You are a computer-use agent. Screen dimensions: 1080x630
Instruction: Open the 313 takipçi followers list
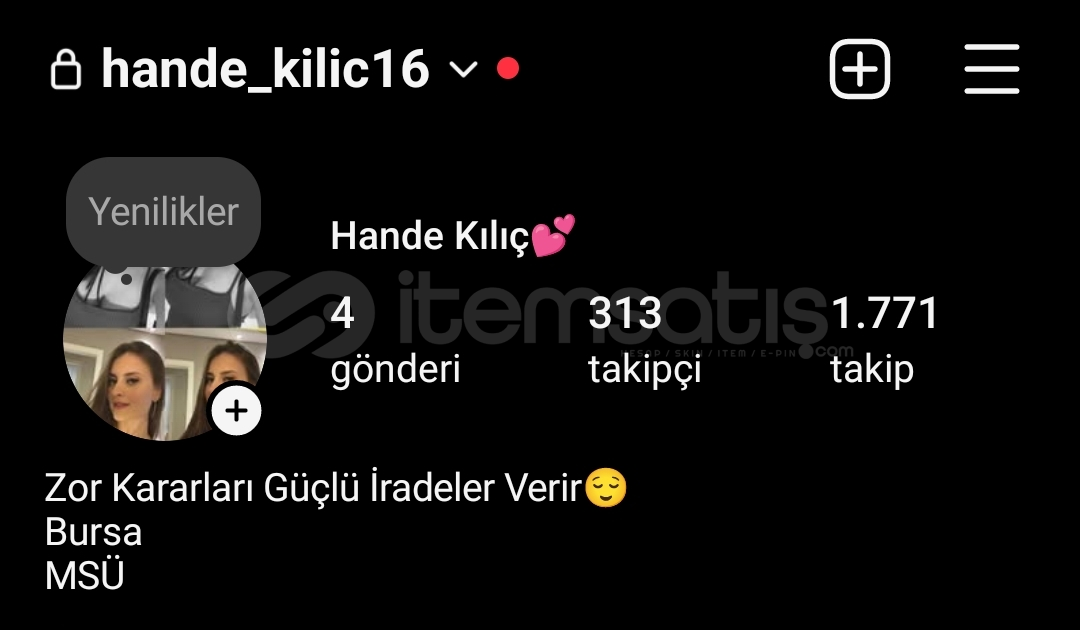coord(644,341)
